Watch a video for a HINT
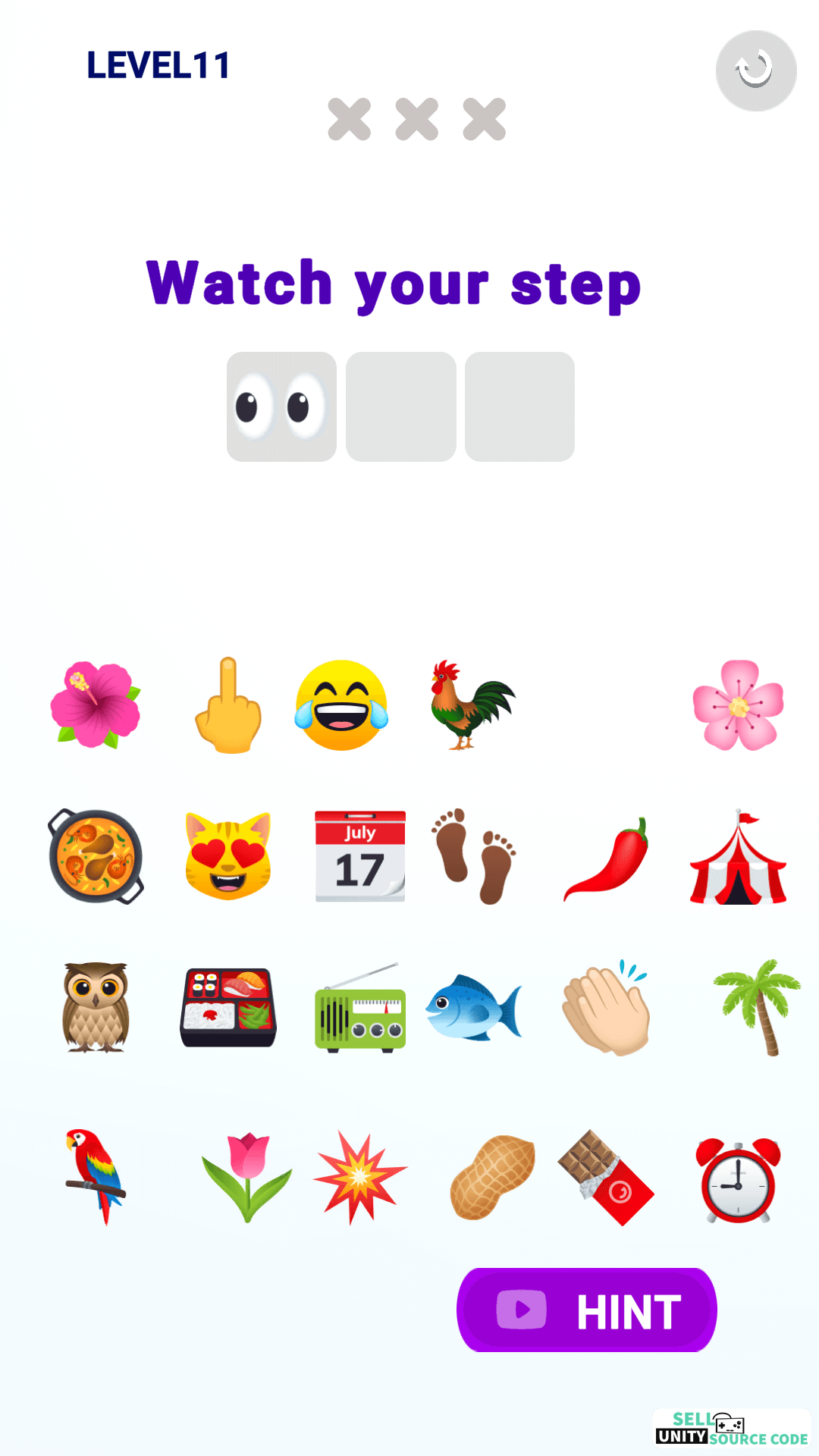The width and height of the screenshot is (819, 1456). click(x=586, y=1310)
